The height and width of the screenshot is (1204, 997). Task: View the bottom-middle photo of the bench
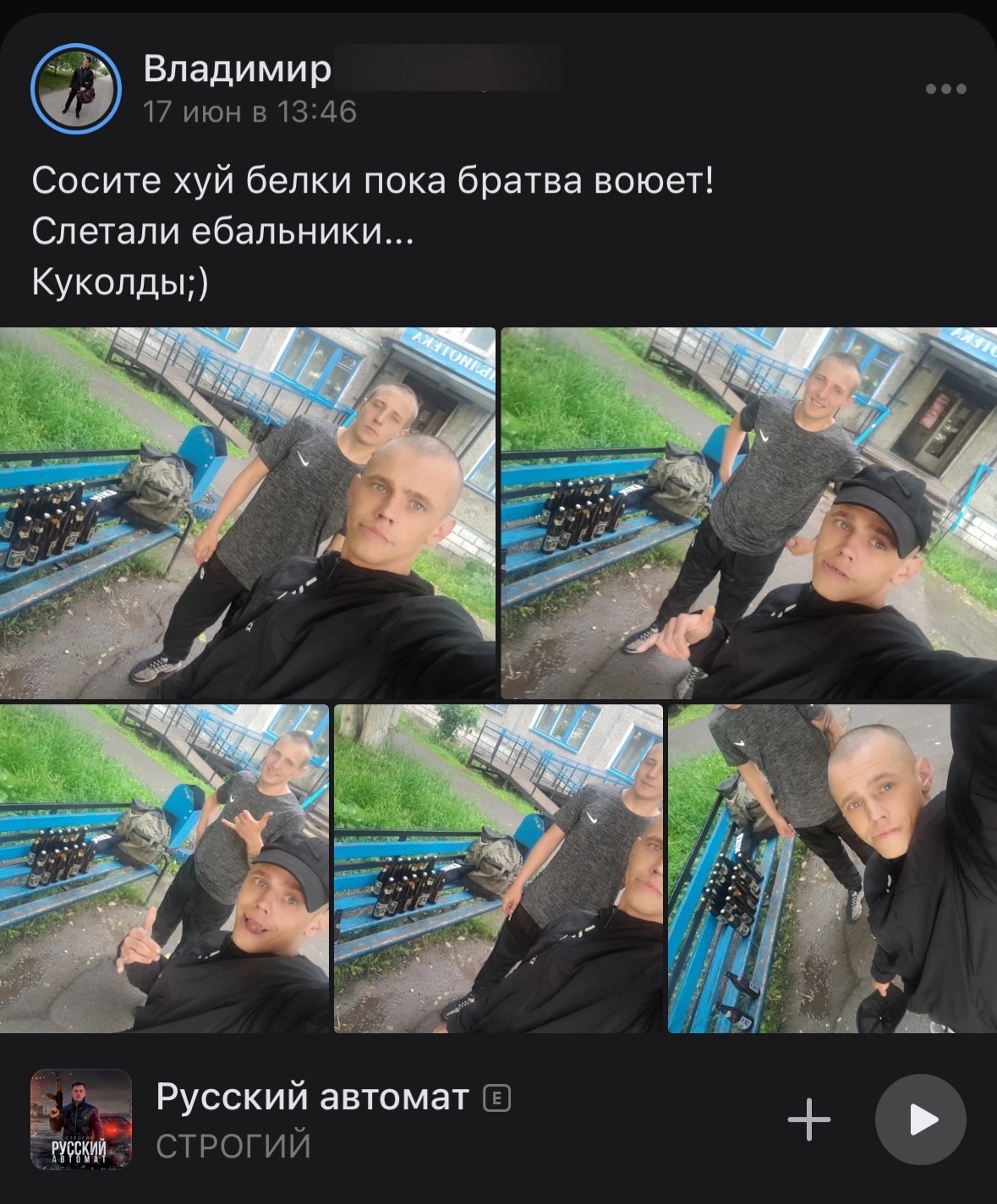(x=499, y=868)
